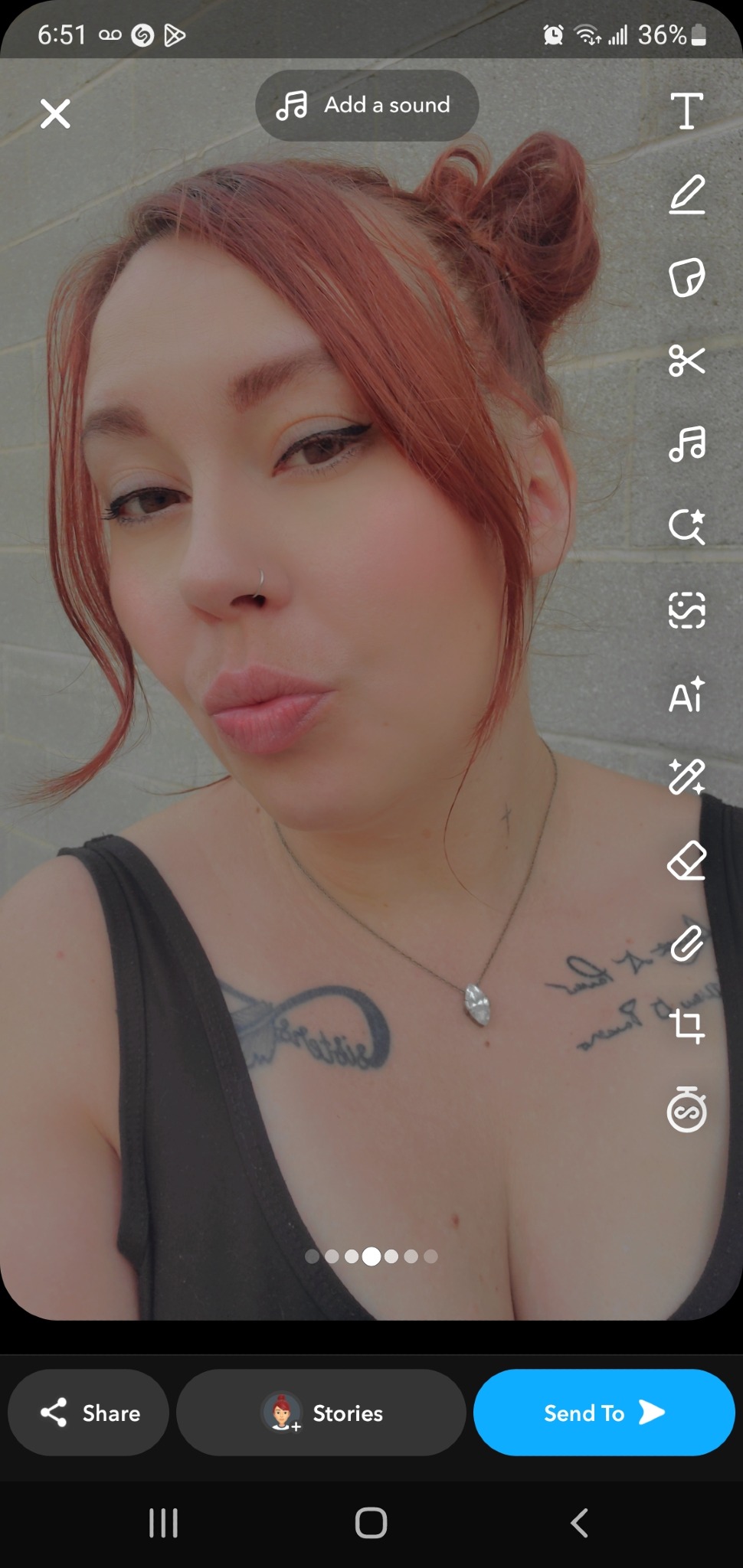Set the snap timer
Screen dimensions: 743x1568
click(687, 1109)
